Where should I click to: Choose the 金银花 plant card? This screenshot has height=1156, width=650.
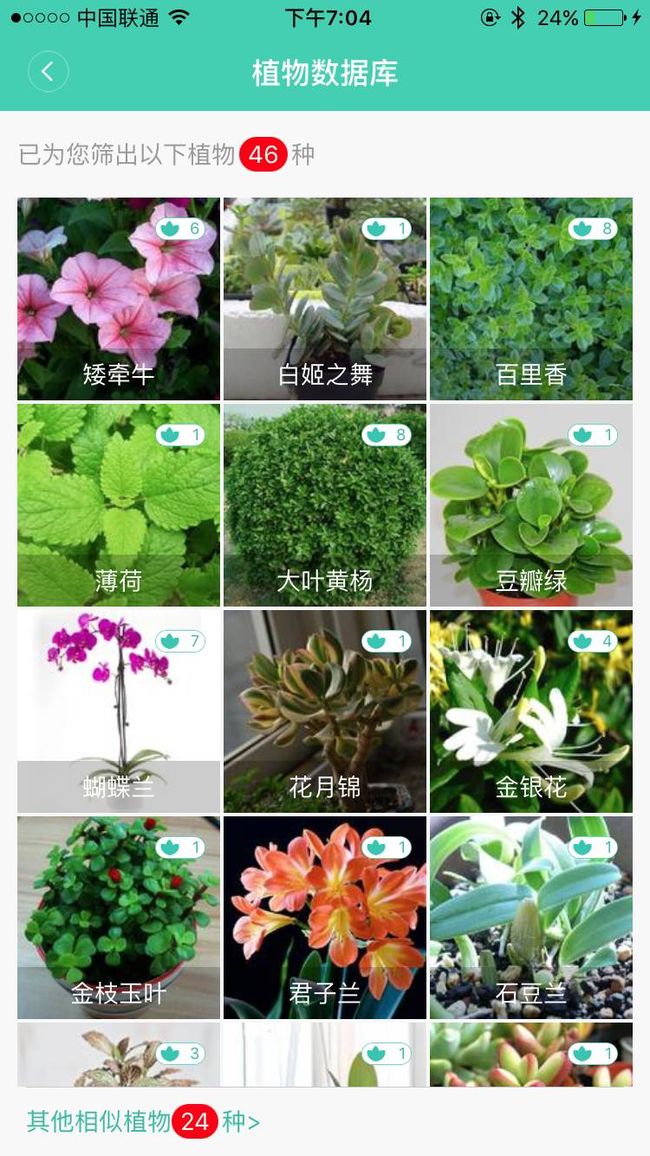point(531,711)
